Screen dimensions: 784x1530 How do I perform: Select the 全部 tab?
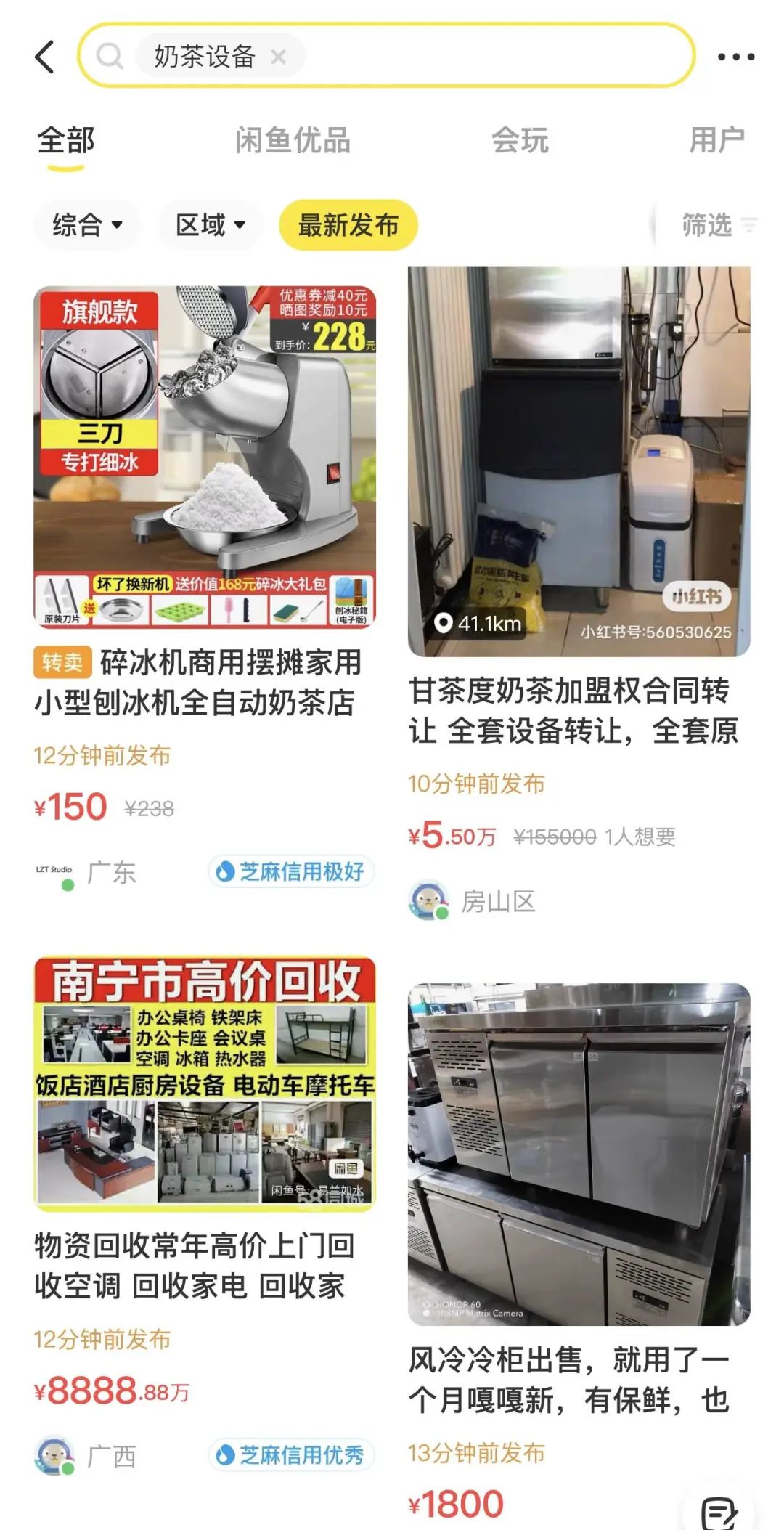(x=66, y=141)
